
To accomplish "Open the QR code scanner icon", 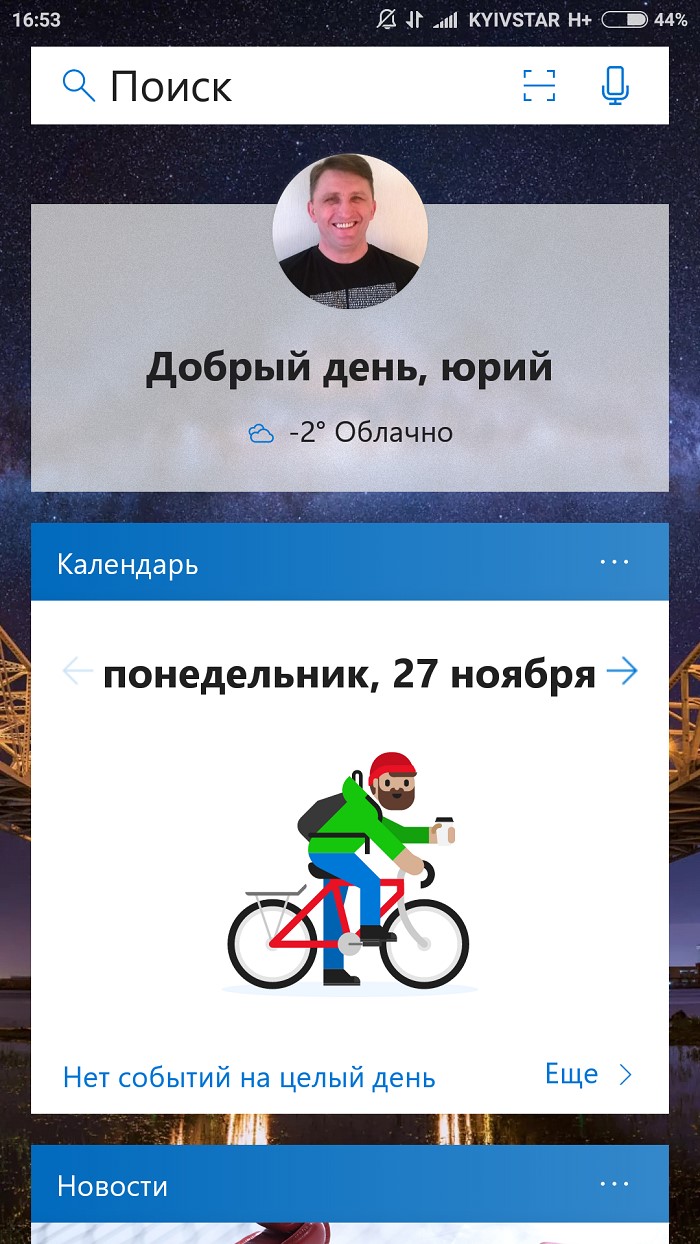I will [x=539, y=86].
